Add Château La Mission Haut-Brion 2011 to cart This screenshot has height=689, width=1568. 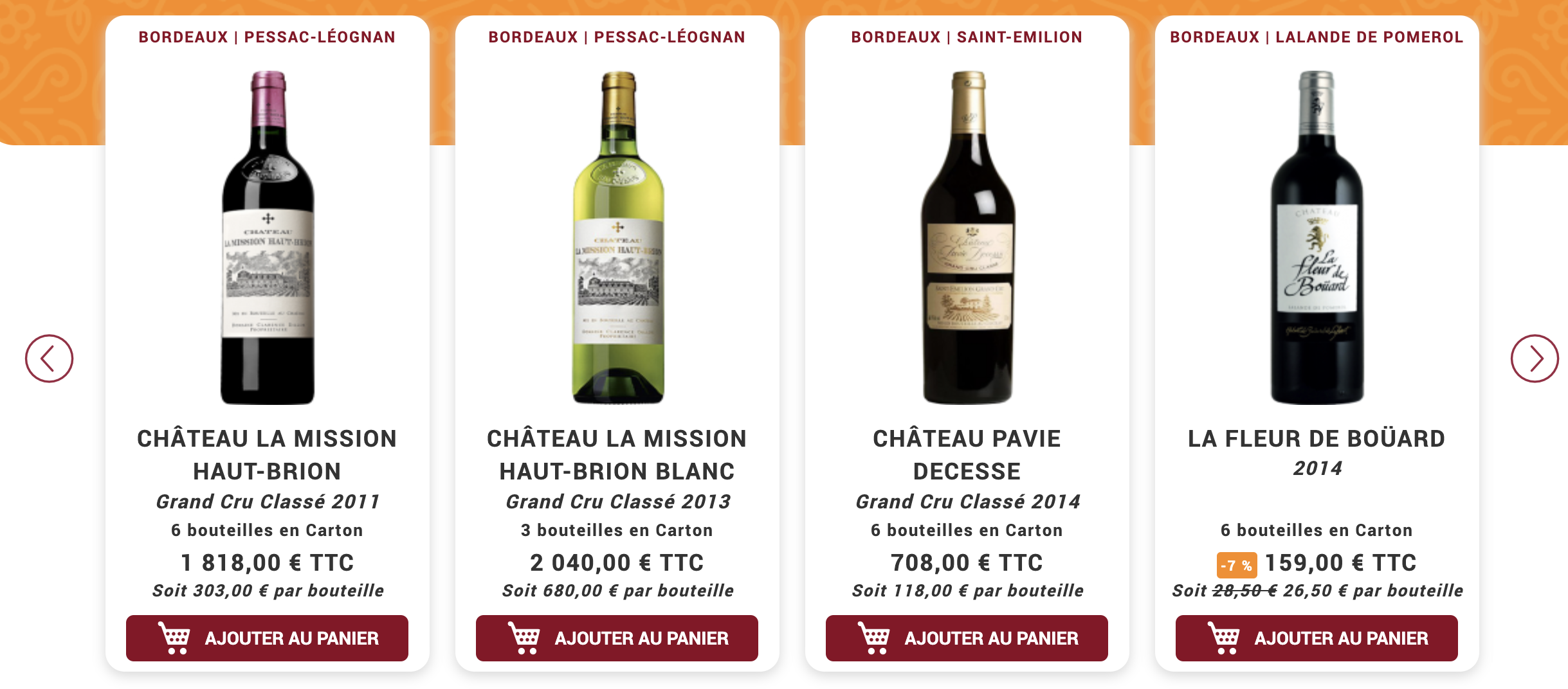[x=267, y=638]
